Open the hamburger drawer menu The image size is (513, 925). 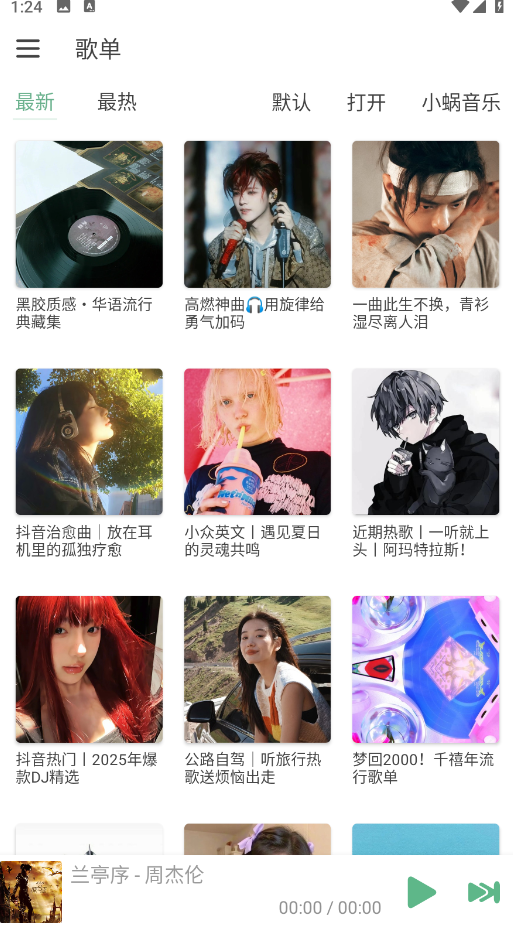pos(28,48)
